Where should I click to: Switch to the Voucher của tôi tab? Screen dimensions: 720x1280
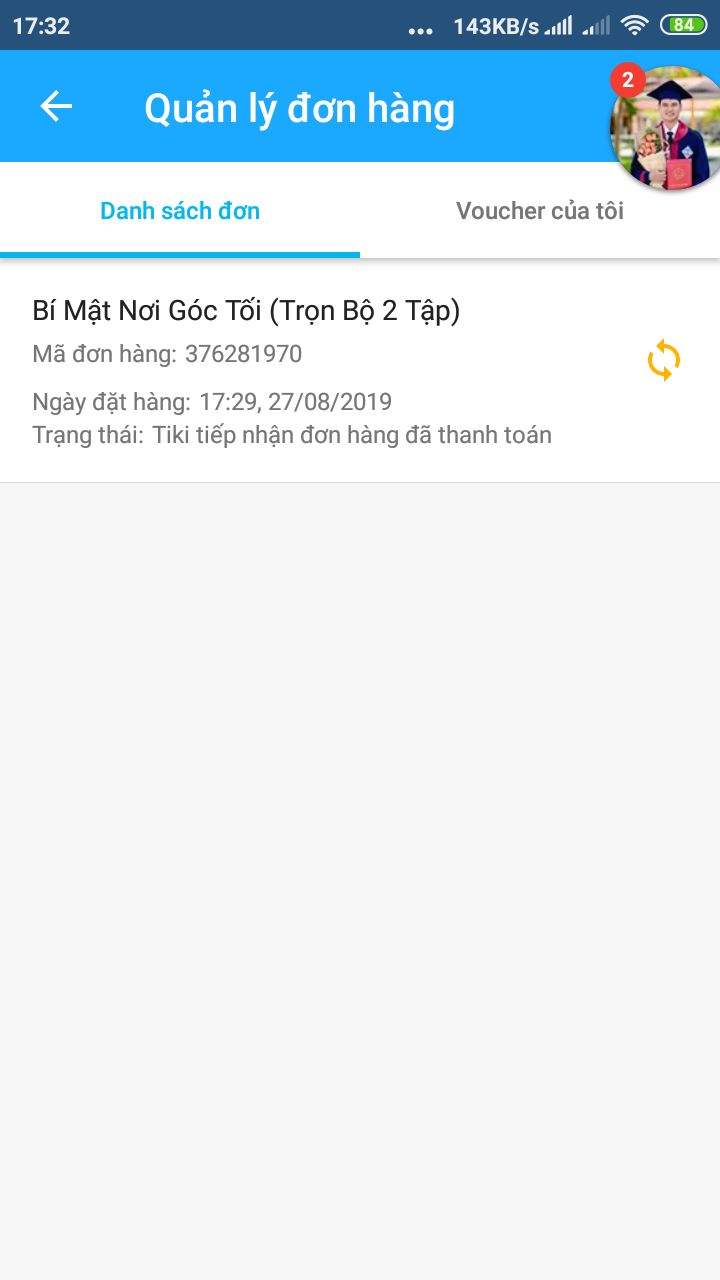tap(540, 211)
